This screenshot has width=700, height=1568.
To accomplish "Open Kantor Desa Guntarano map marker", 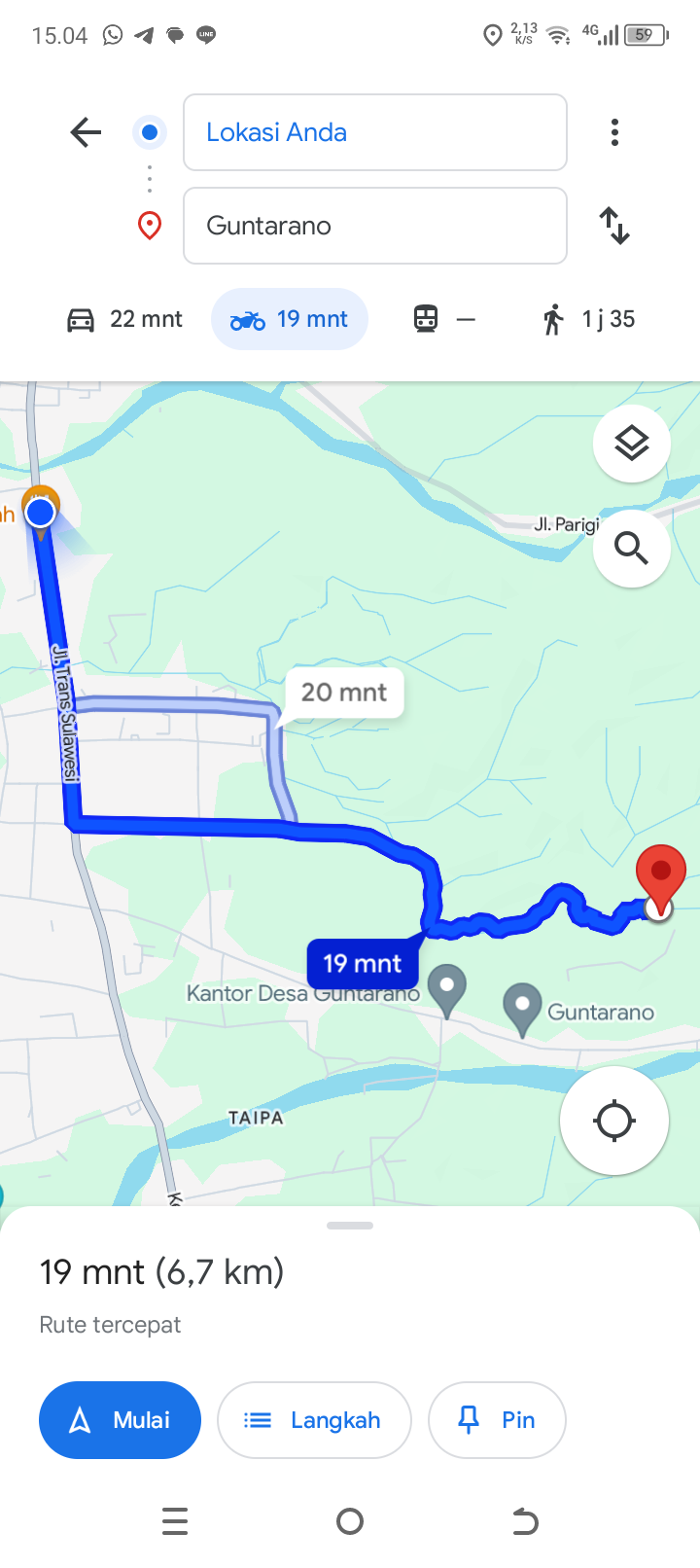I will (x=447, y=988).
